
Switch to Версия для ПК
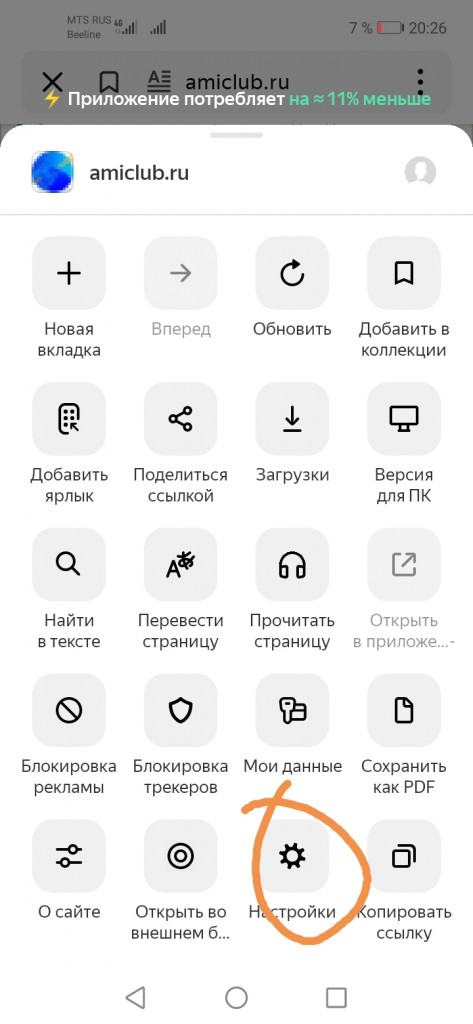point(404,419)
